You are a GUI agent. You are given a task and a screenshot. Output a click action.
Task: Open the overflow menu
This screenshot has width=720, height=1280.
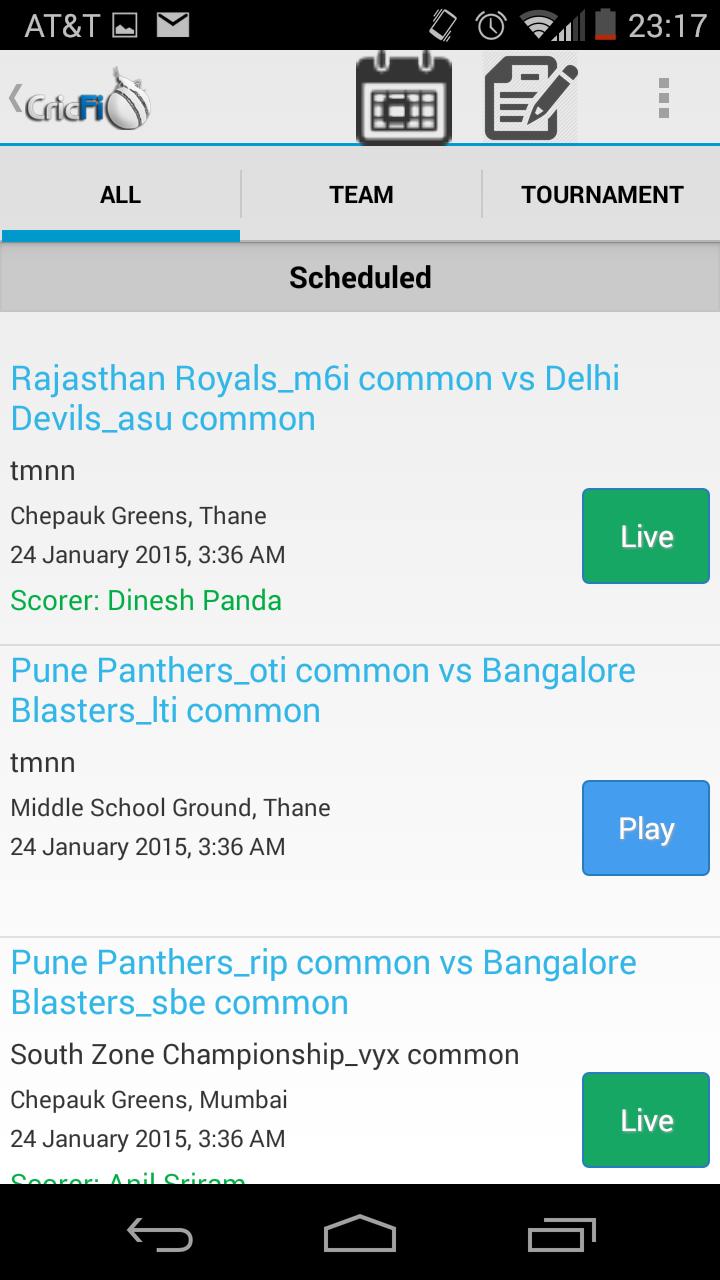click(663, 99)
